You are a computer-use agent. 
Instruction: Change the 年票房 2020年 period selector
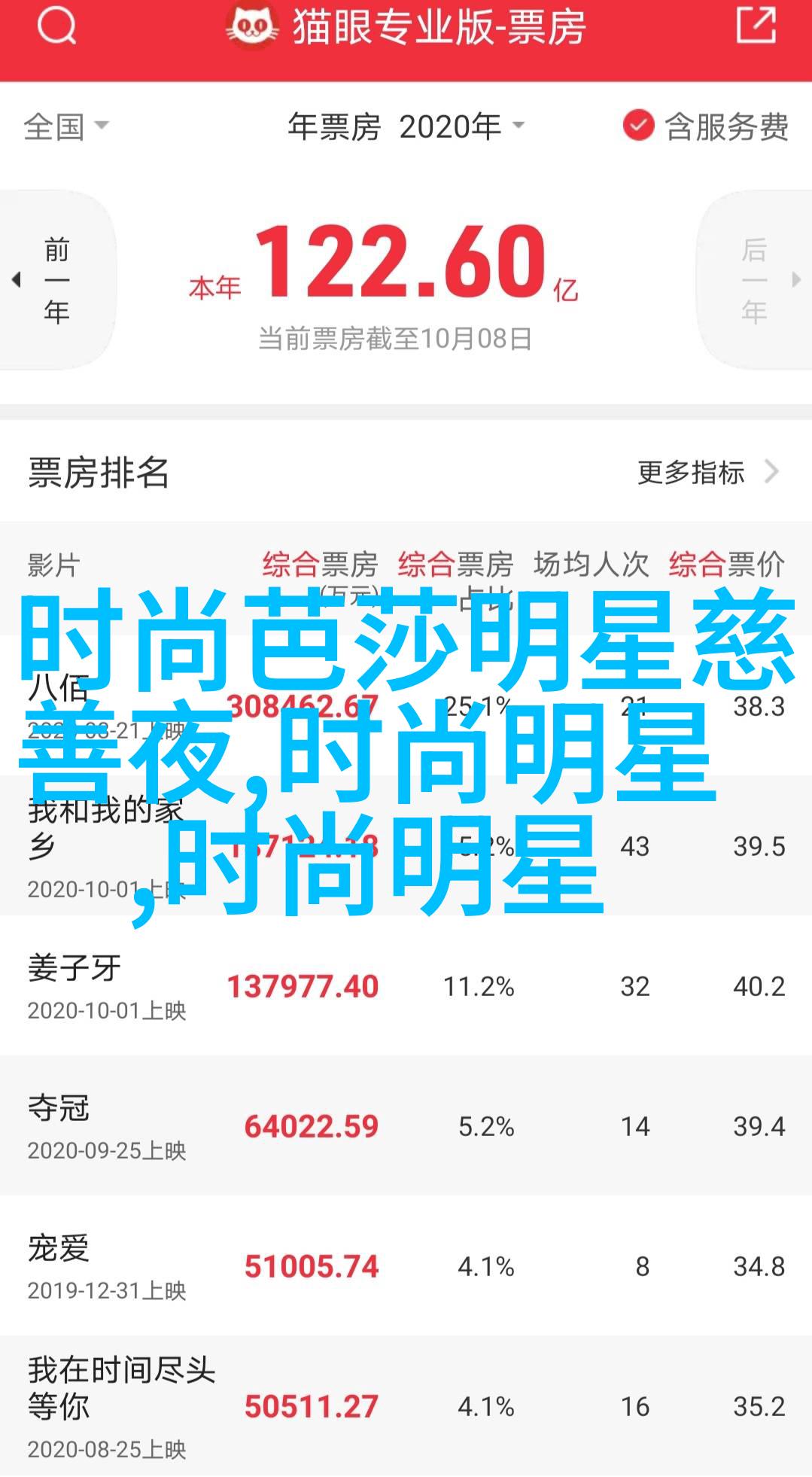click(x=406, y=126)
